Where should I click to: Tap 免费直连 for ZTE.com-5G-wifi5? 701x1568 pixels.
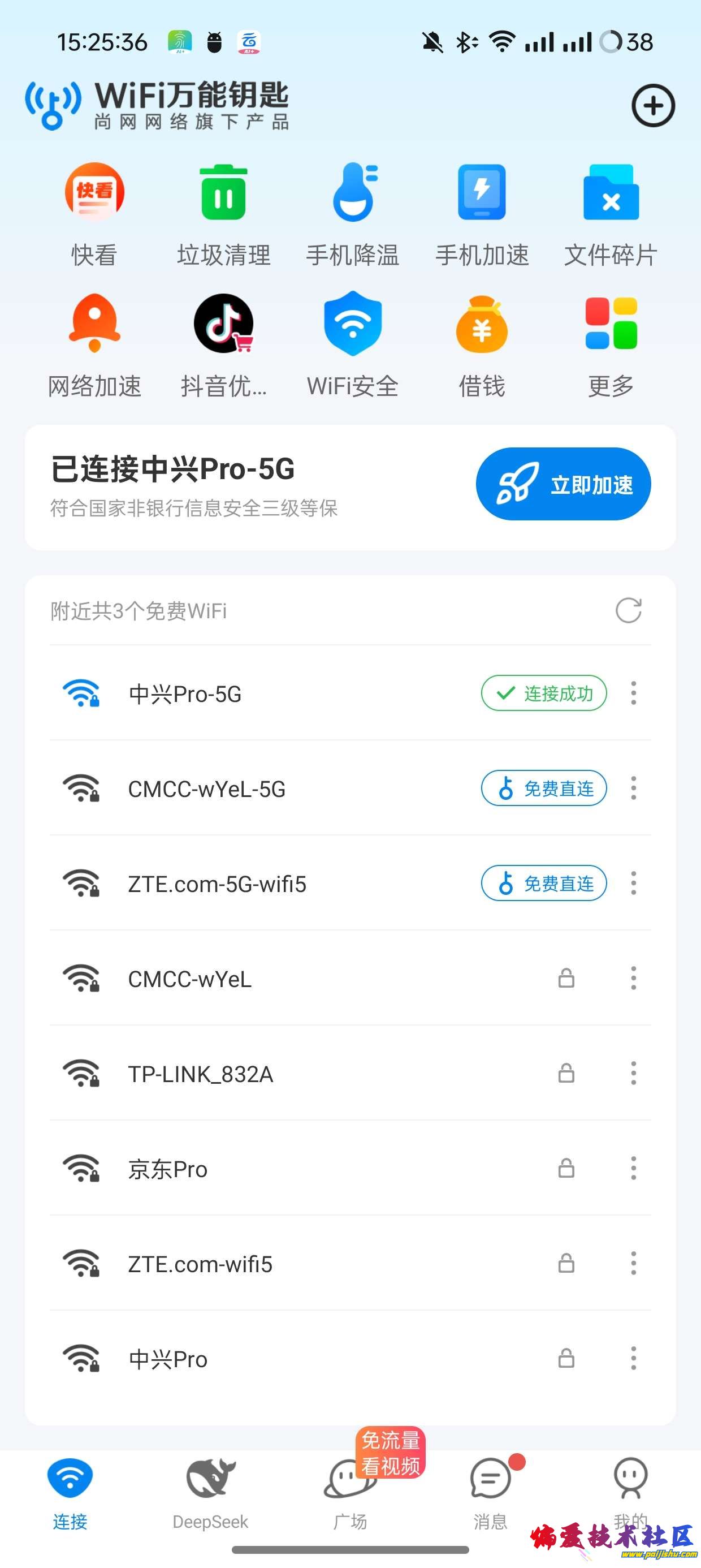point(543,883)
